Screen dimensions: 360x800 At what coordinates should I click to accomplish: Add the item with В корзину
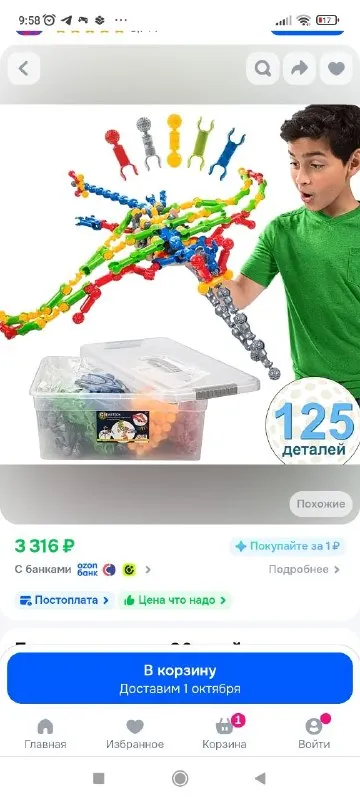tap(180, 678)
